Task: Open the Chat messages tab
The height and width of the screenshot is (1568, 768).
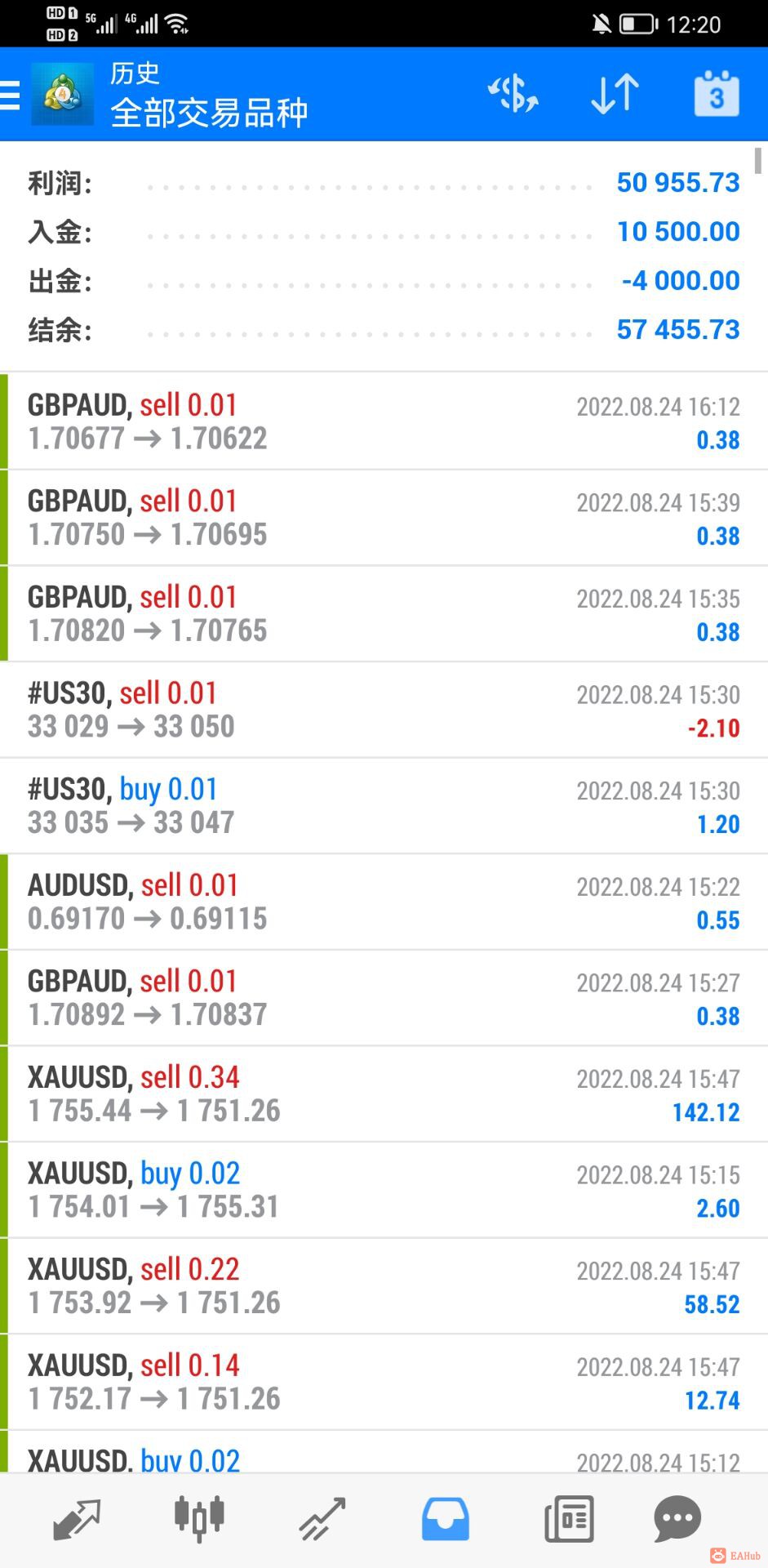Action: 677,1519
